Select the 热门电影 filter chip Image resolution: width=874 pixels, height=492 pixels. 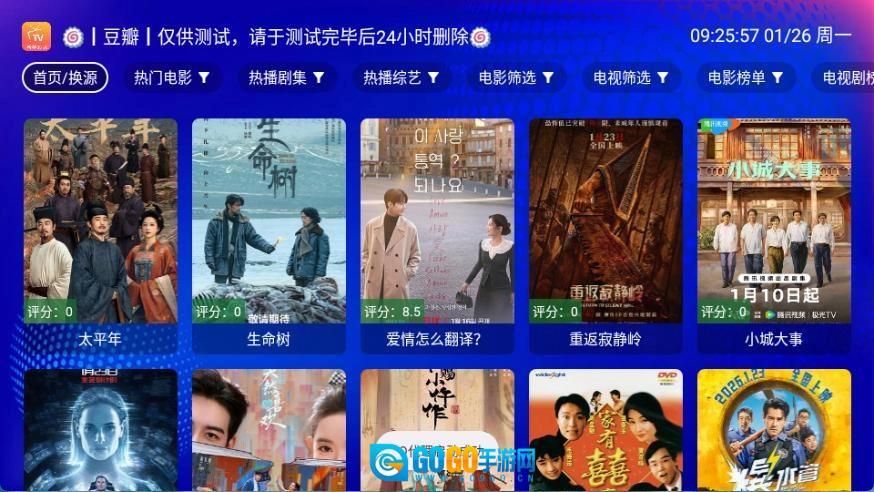point(172,77)
